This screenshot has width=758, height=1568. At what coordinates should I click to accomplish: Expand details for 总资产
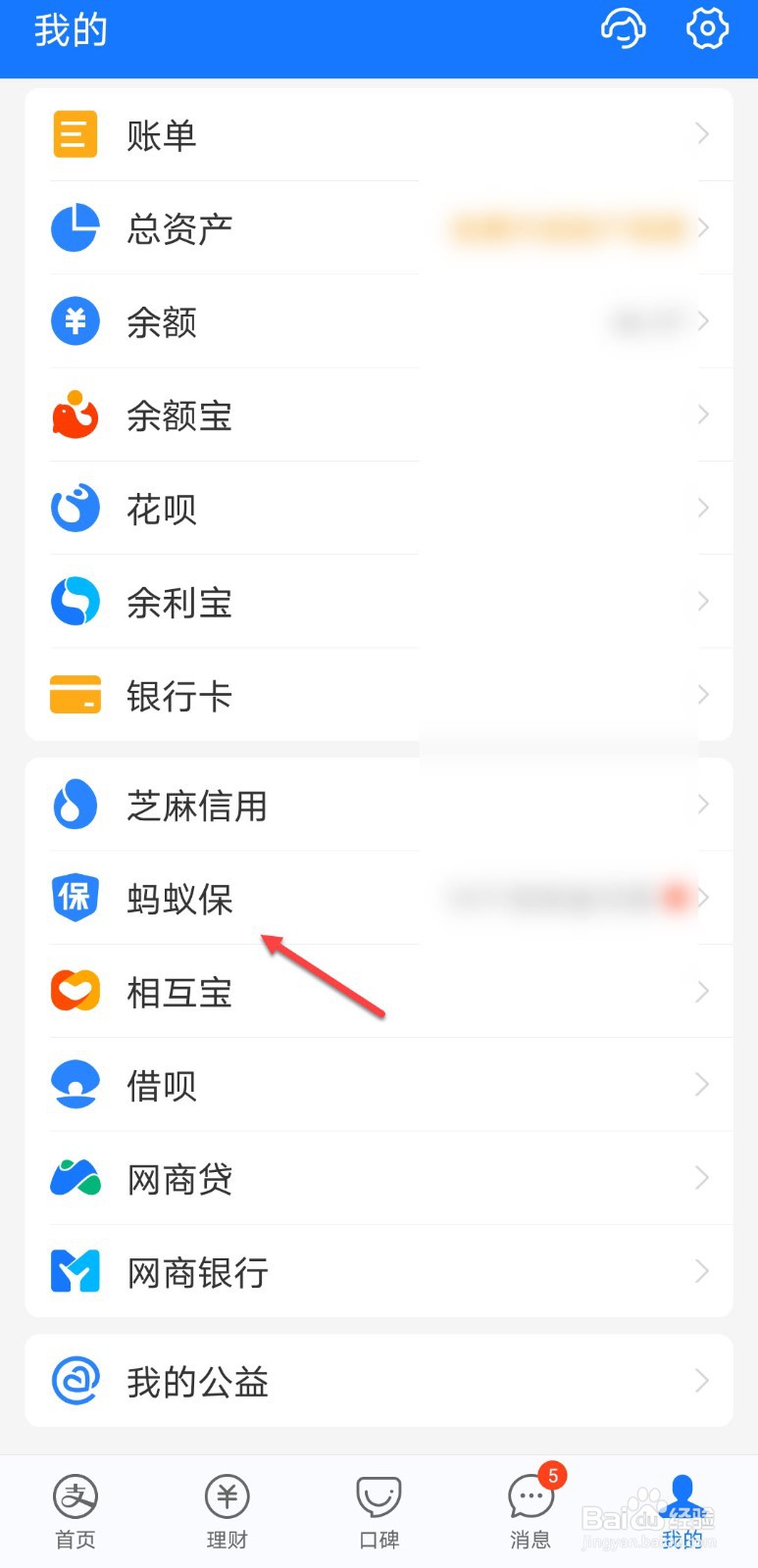702,227
